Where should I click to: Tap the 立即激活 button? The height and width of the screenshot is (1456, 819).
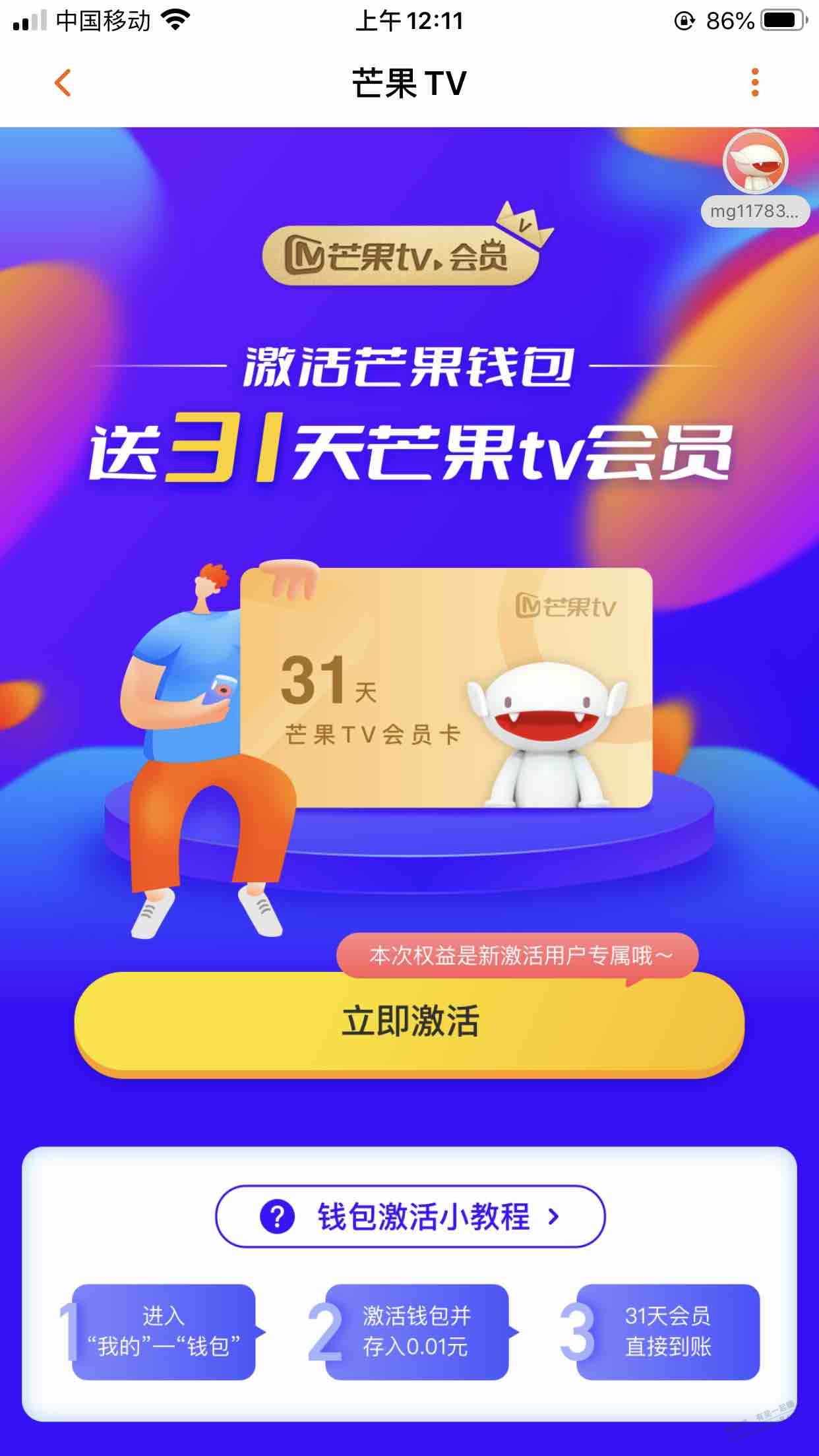tap(409, 1022)
